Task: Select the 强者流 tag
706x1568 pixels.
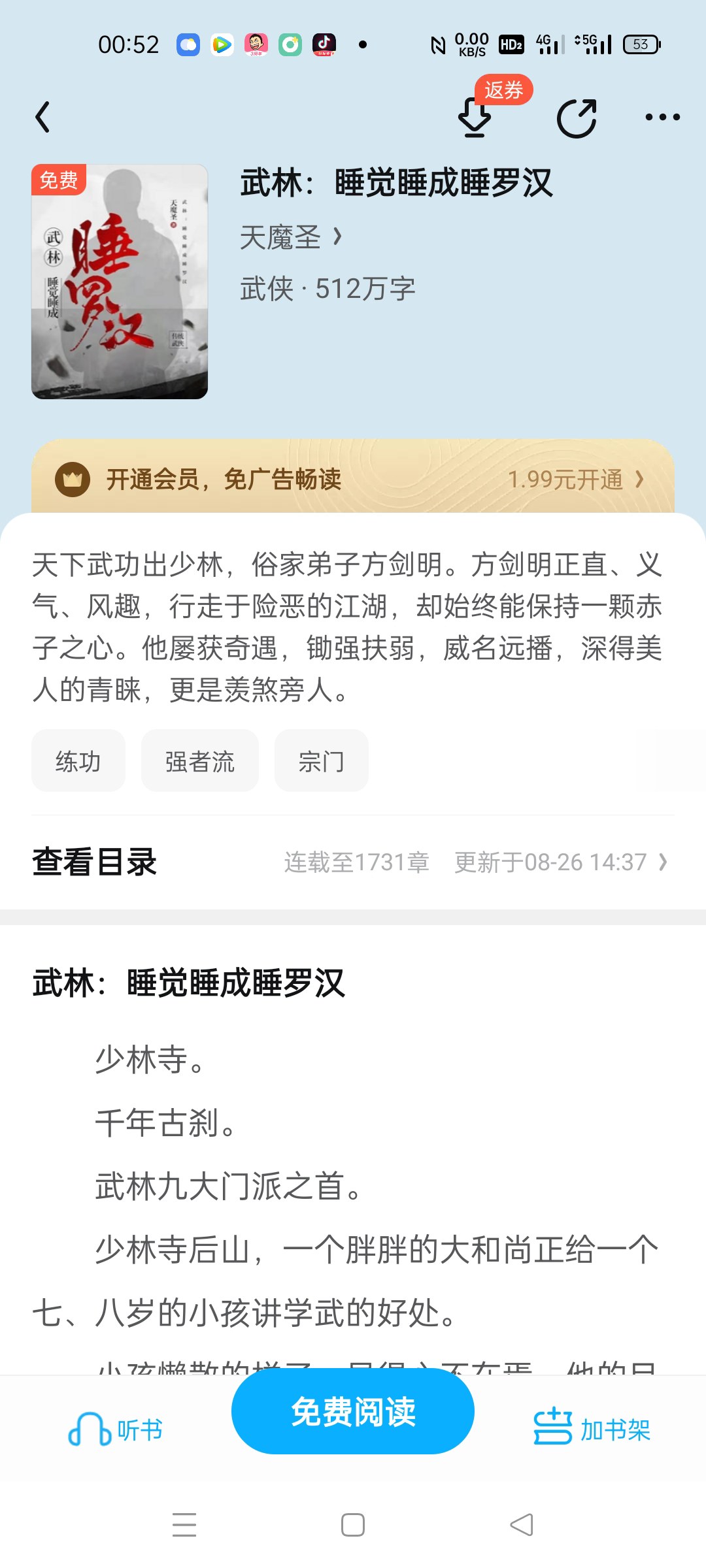Action: tap(199, 761)
